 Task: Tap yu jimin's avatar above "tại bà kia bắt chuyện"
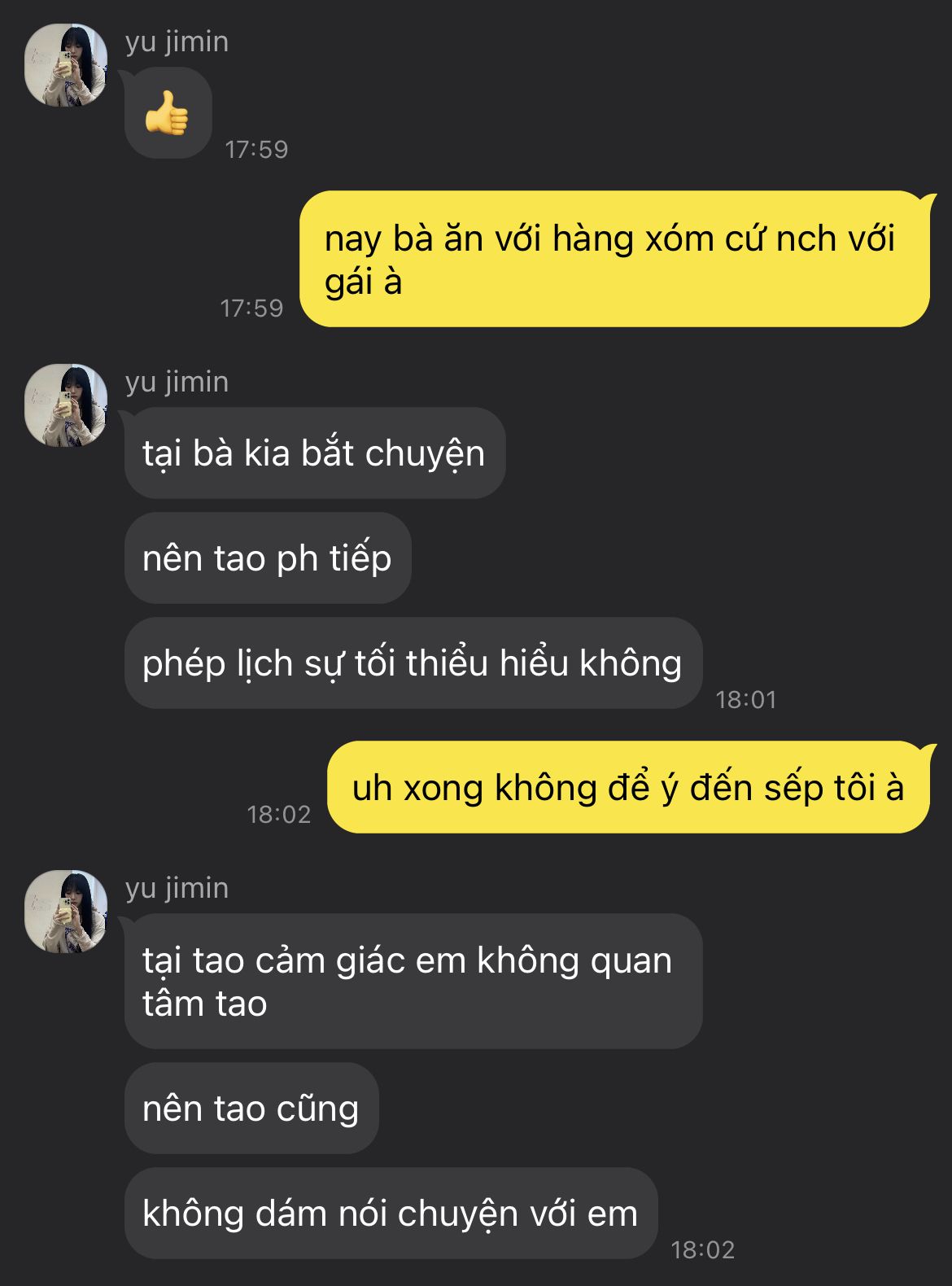coord(66,405)
